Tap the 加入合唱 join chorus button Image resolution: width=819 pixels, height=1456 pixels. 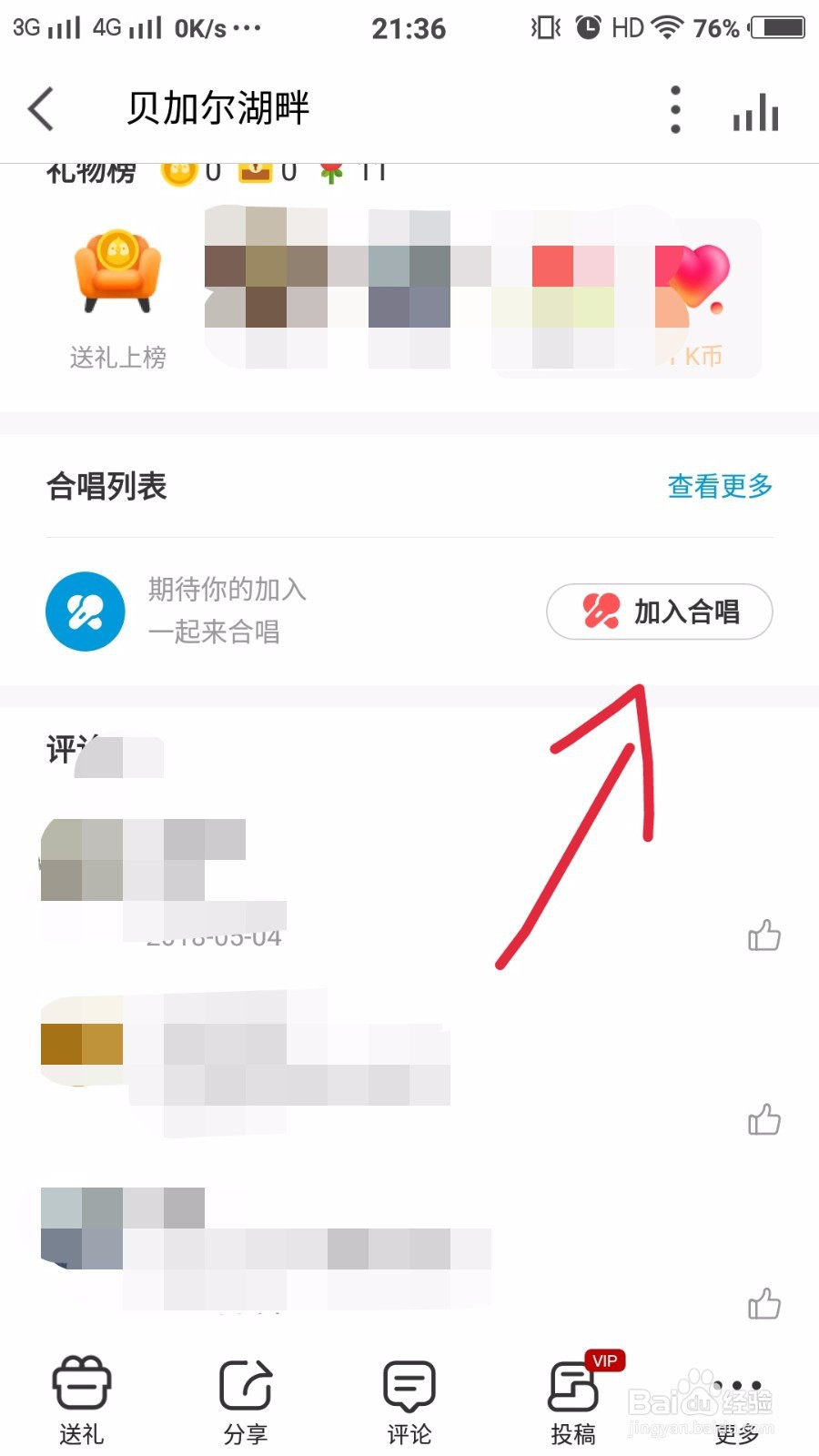(x=659, y=612)
